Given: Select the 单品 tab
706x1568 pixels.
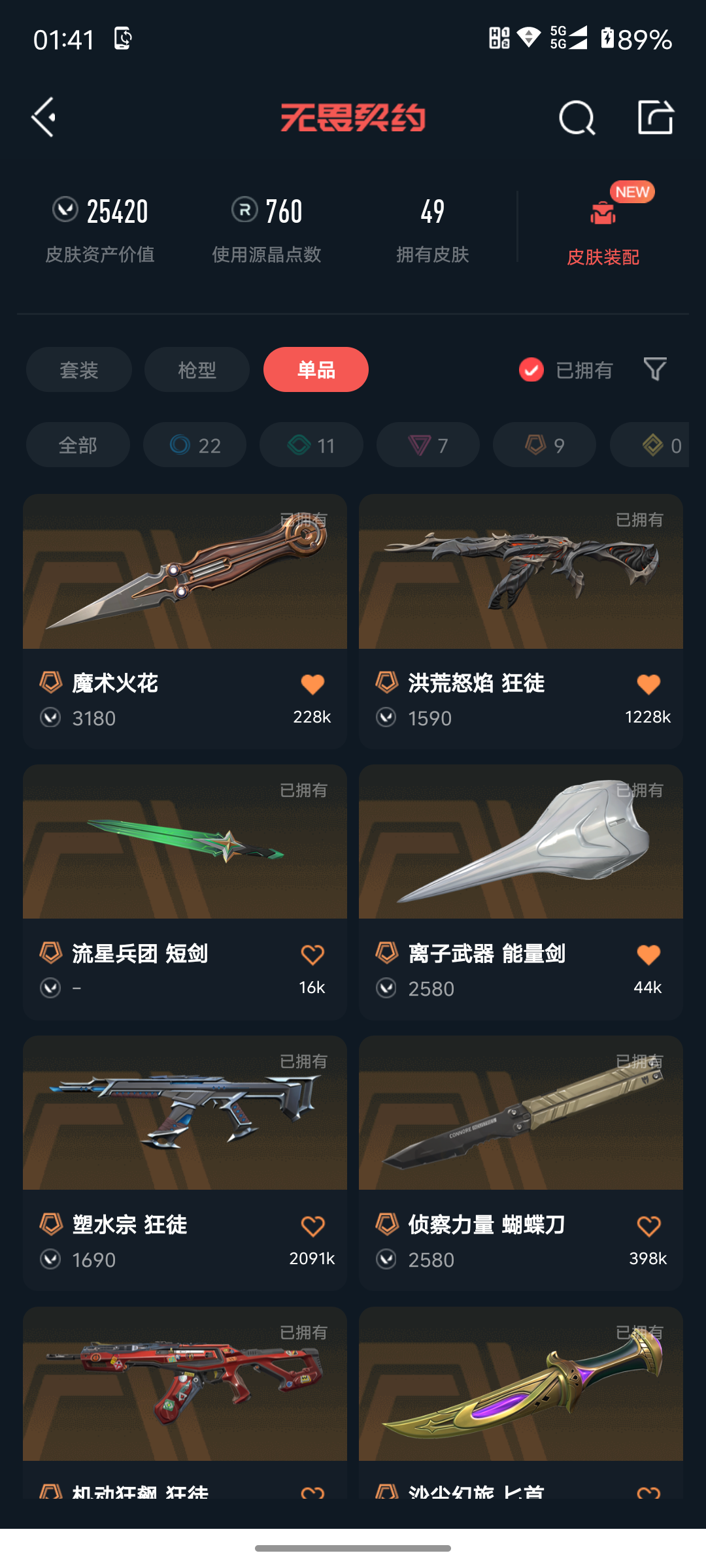Looking at the screenshot, I should pyautogui.click(x=316, y=370).
